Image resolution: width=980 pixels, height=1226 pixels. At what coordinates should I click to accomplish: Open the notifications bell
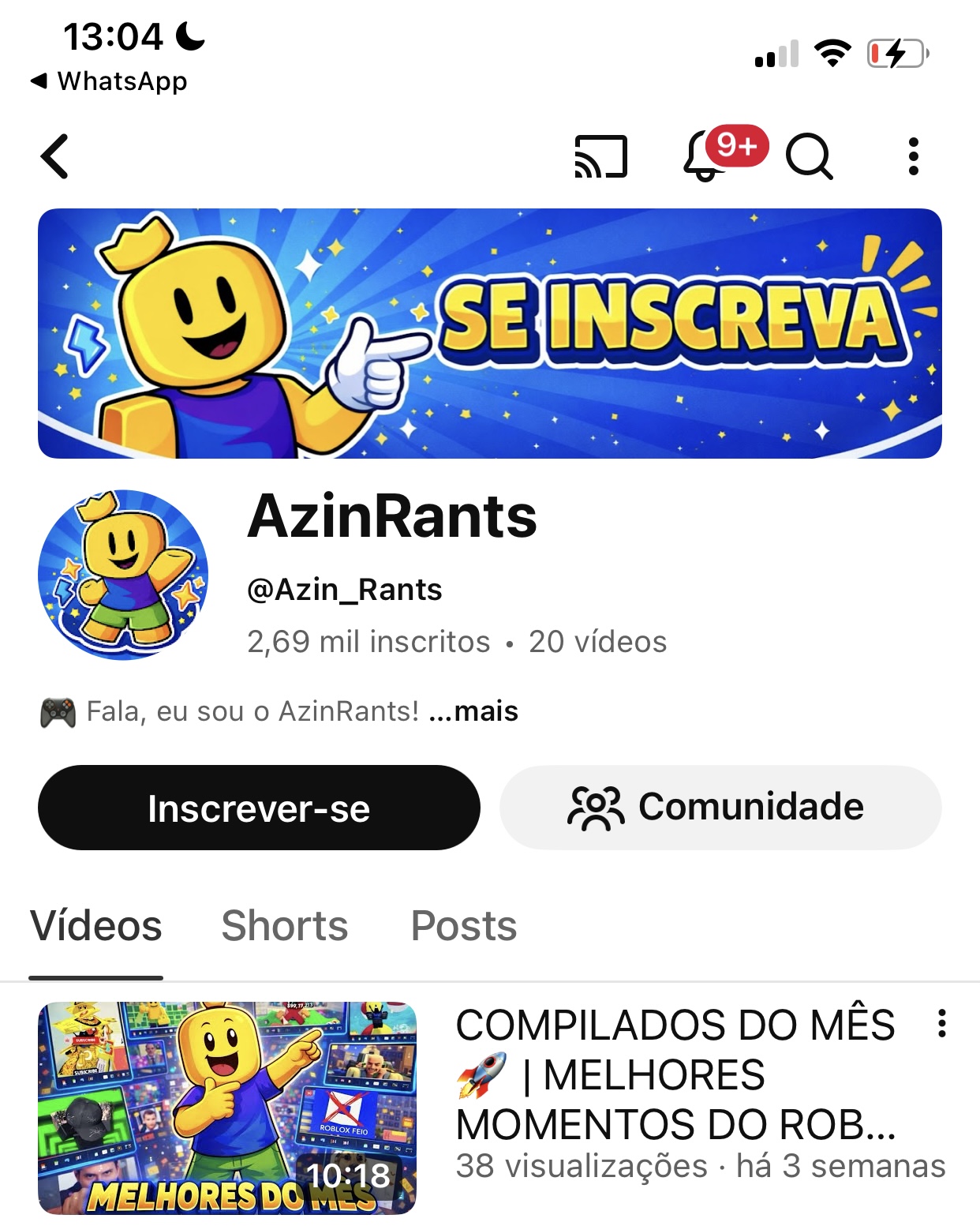[x=705, y=156]
